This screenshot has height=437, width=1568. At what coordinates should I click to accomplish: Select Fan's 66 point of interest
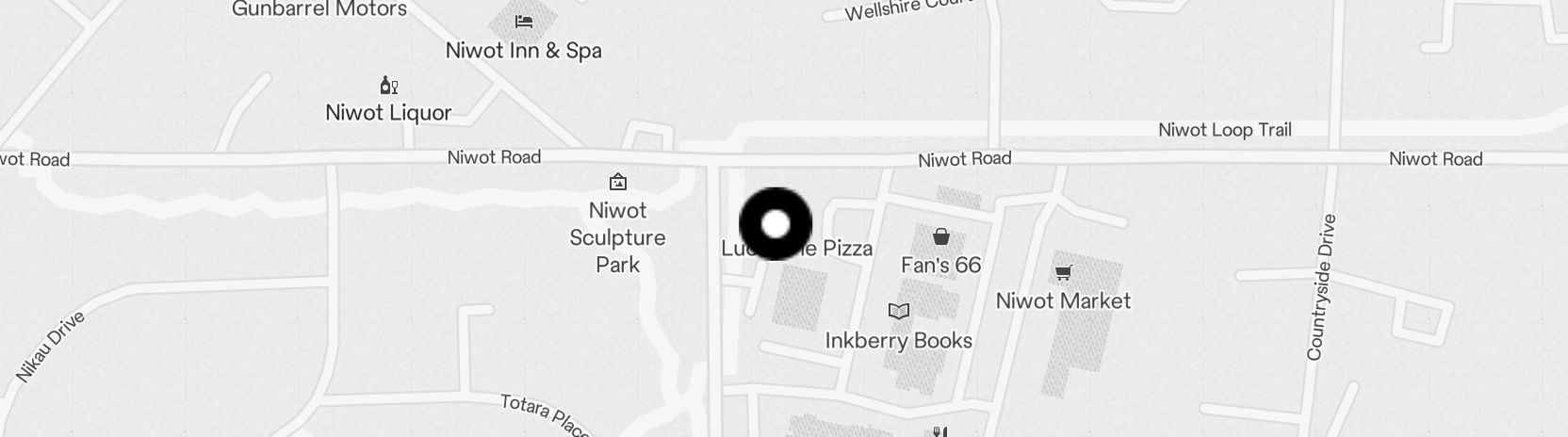point(940,265)
